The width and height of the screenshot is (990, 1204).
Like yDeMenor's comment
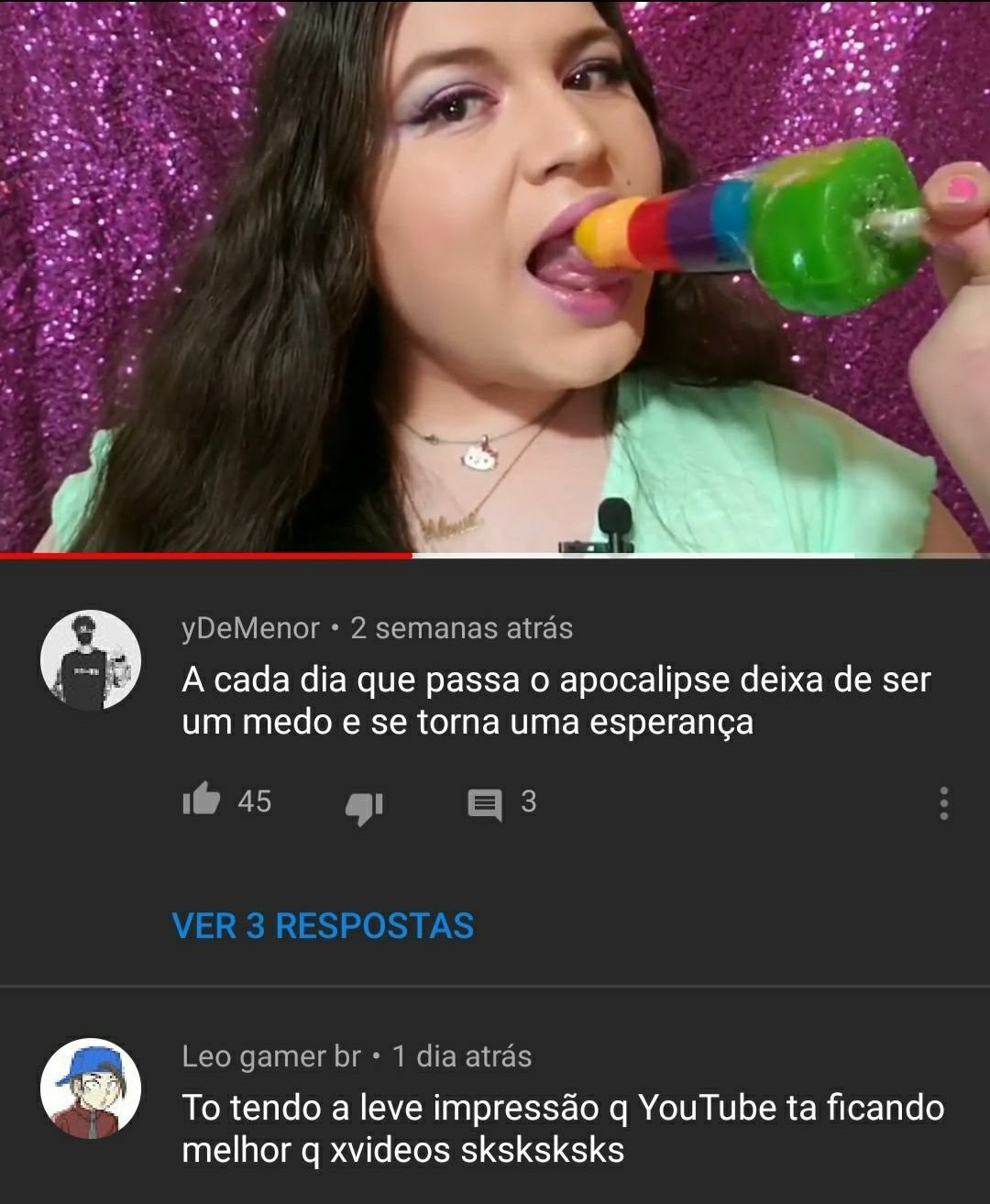[202, 800]
